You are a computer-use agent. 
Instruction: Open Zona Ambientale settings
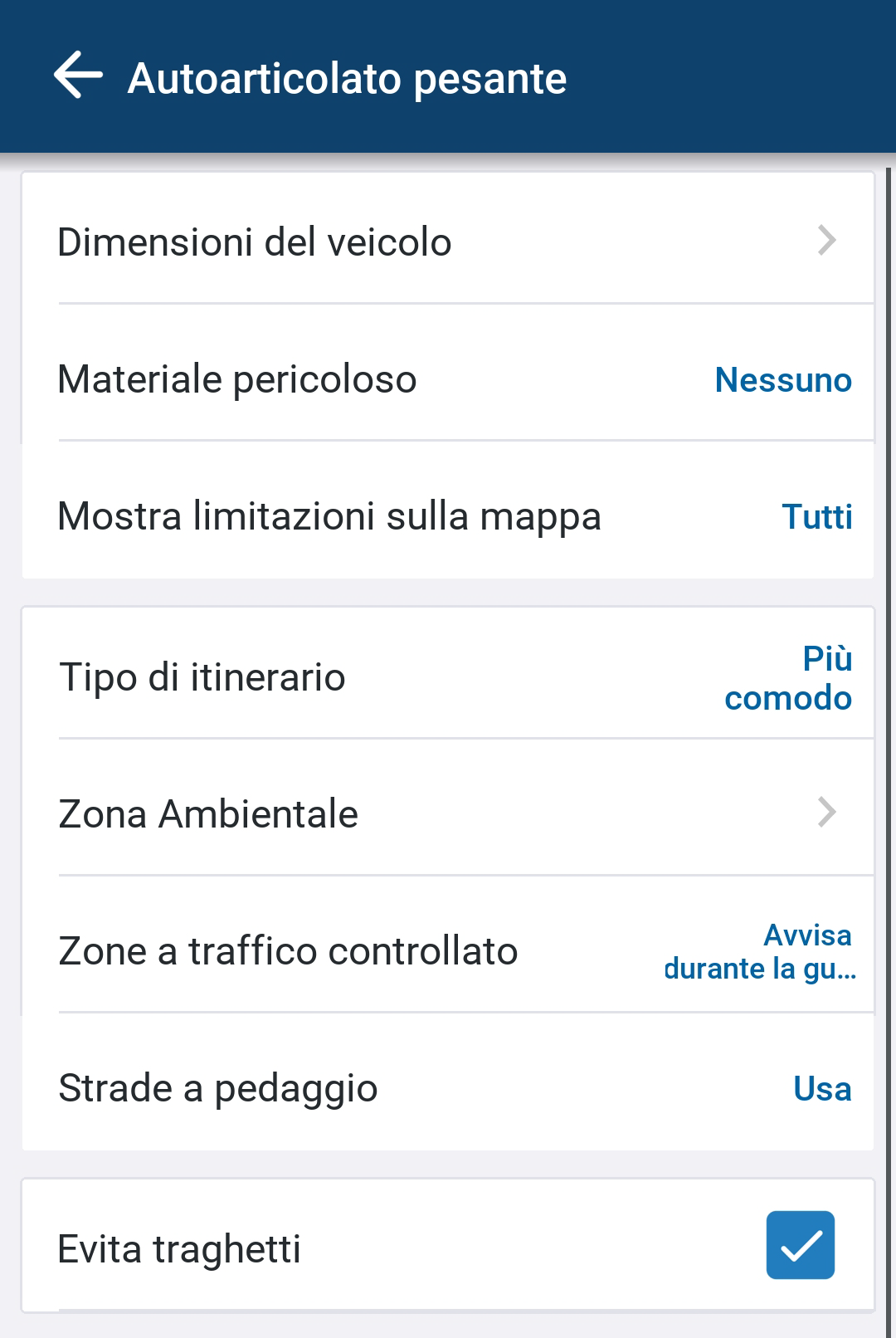tap(448, 813)
